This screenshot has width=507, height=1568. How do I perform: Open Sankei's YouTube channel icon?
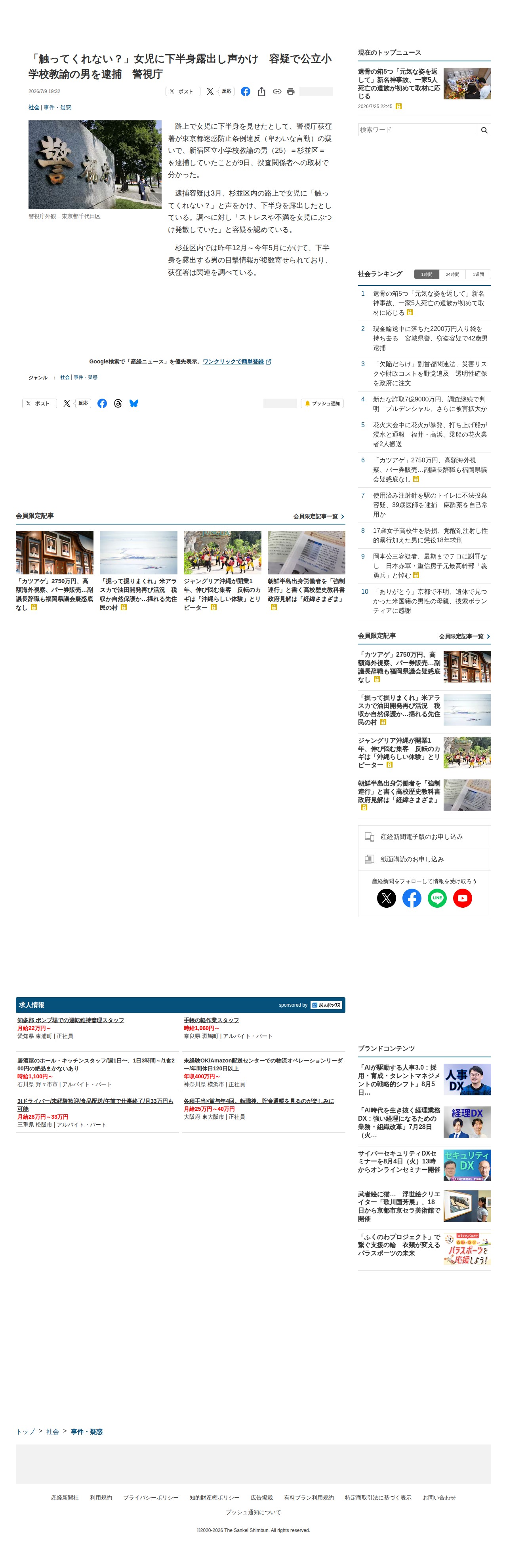463,898
